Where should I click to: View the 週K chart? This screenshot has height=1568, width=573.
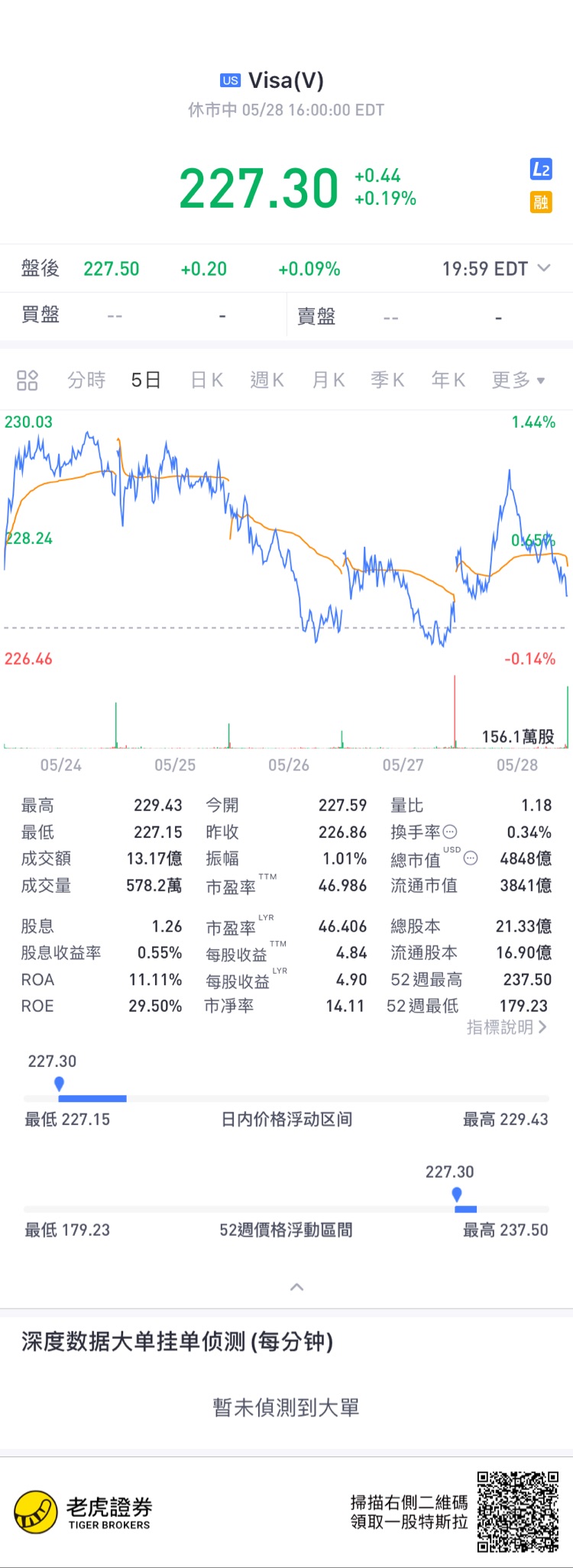click(x=267, y=380)
